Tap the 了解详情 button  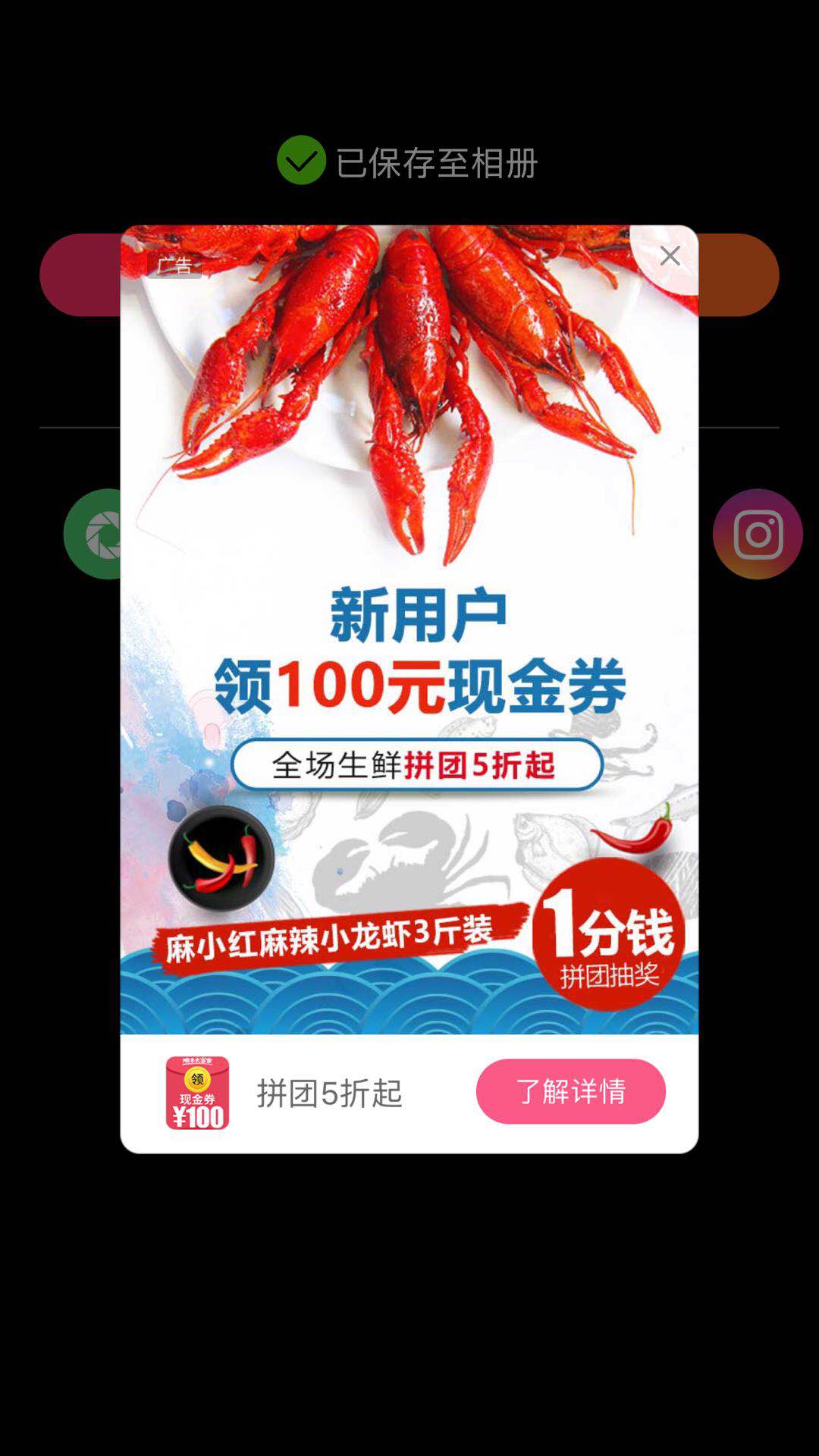click(570, 1091)
